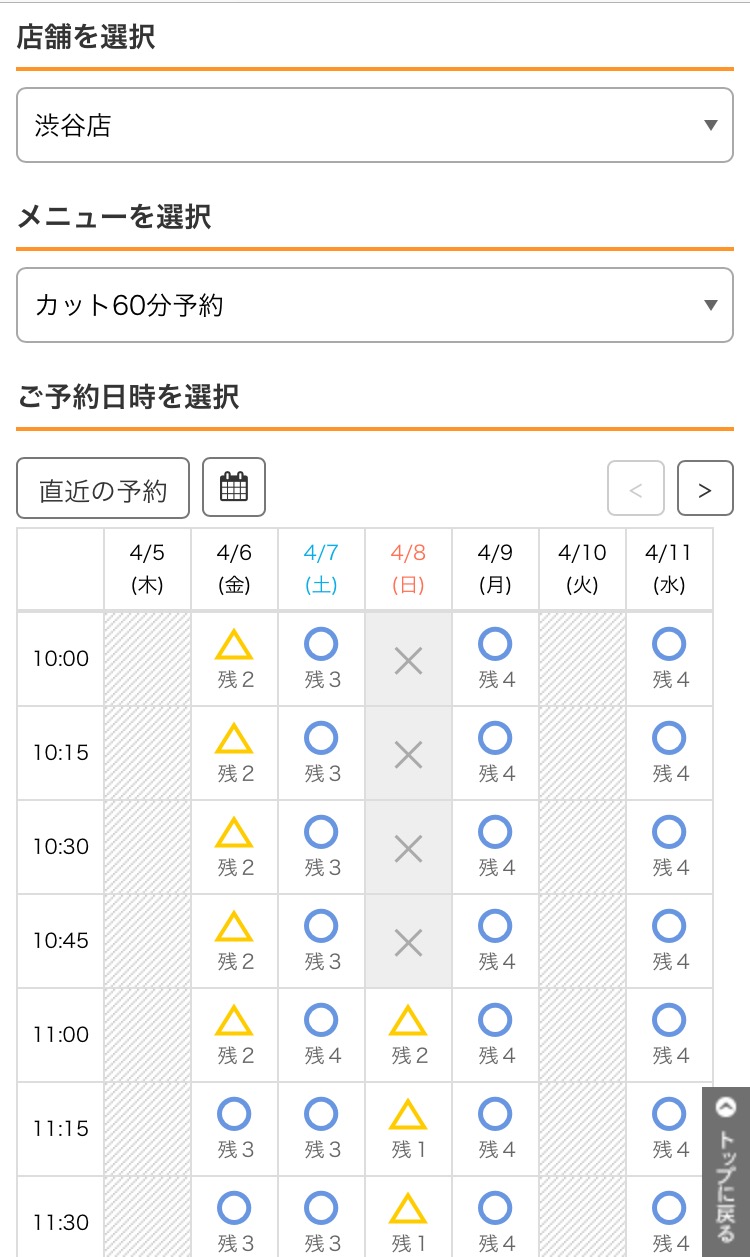Choose 4/9 (月) 10:30 time slot
Screen dimensions: 750x1257
point(495,847)
